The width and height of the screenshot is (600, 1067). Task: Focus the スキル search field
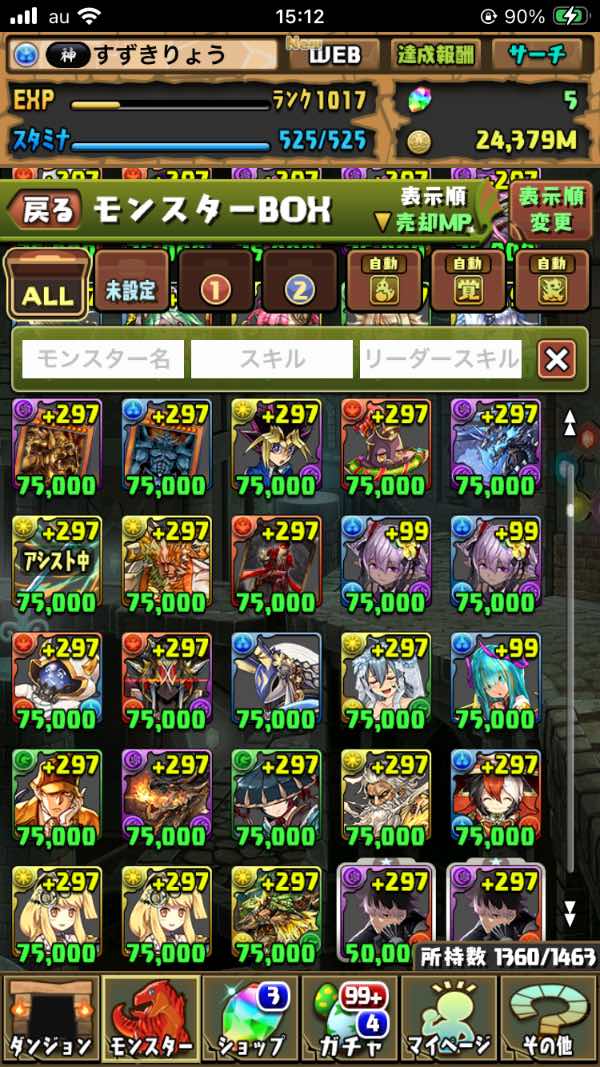[272, 359]
